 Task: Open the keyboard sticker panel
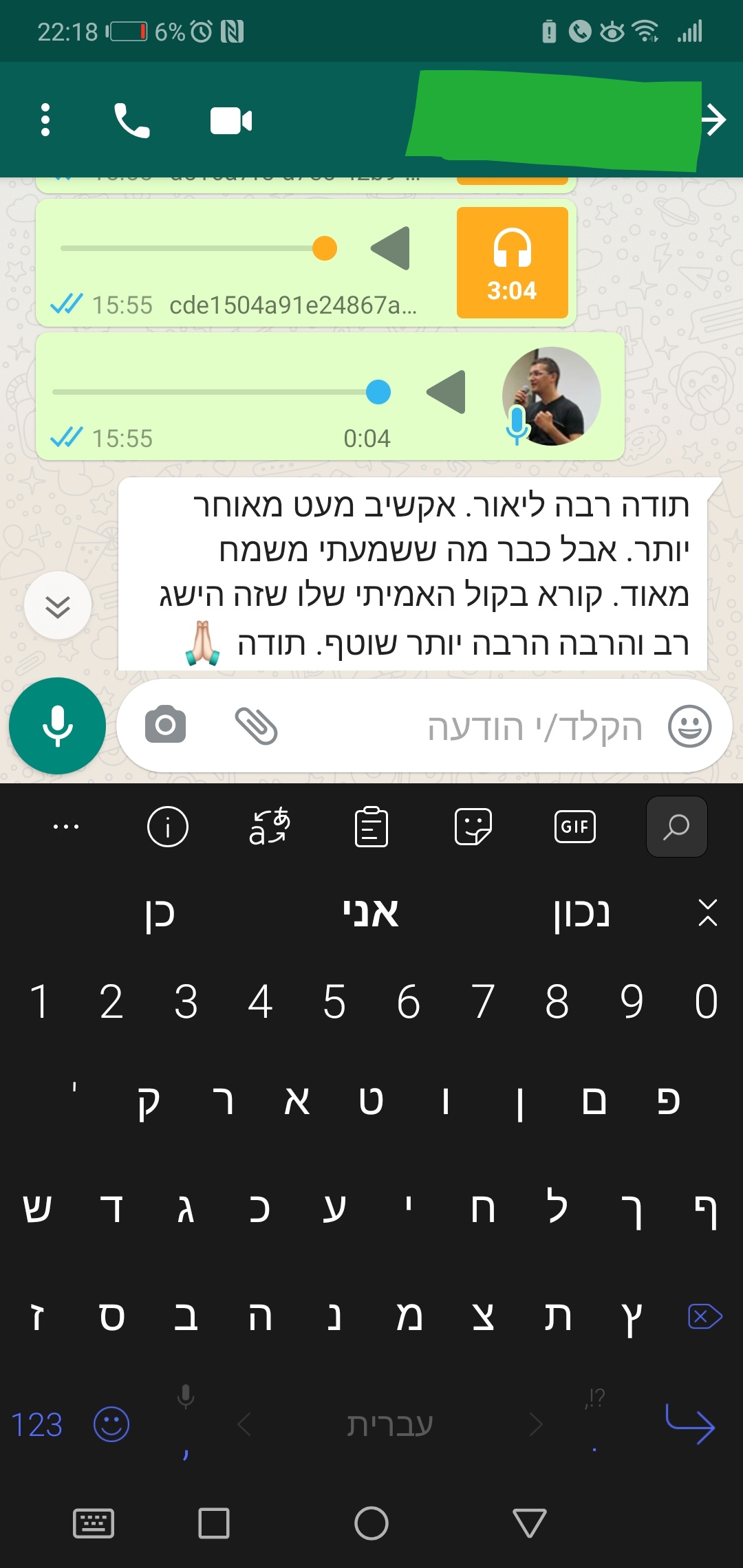tap(473, 827)
